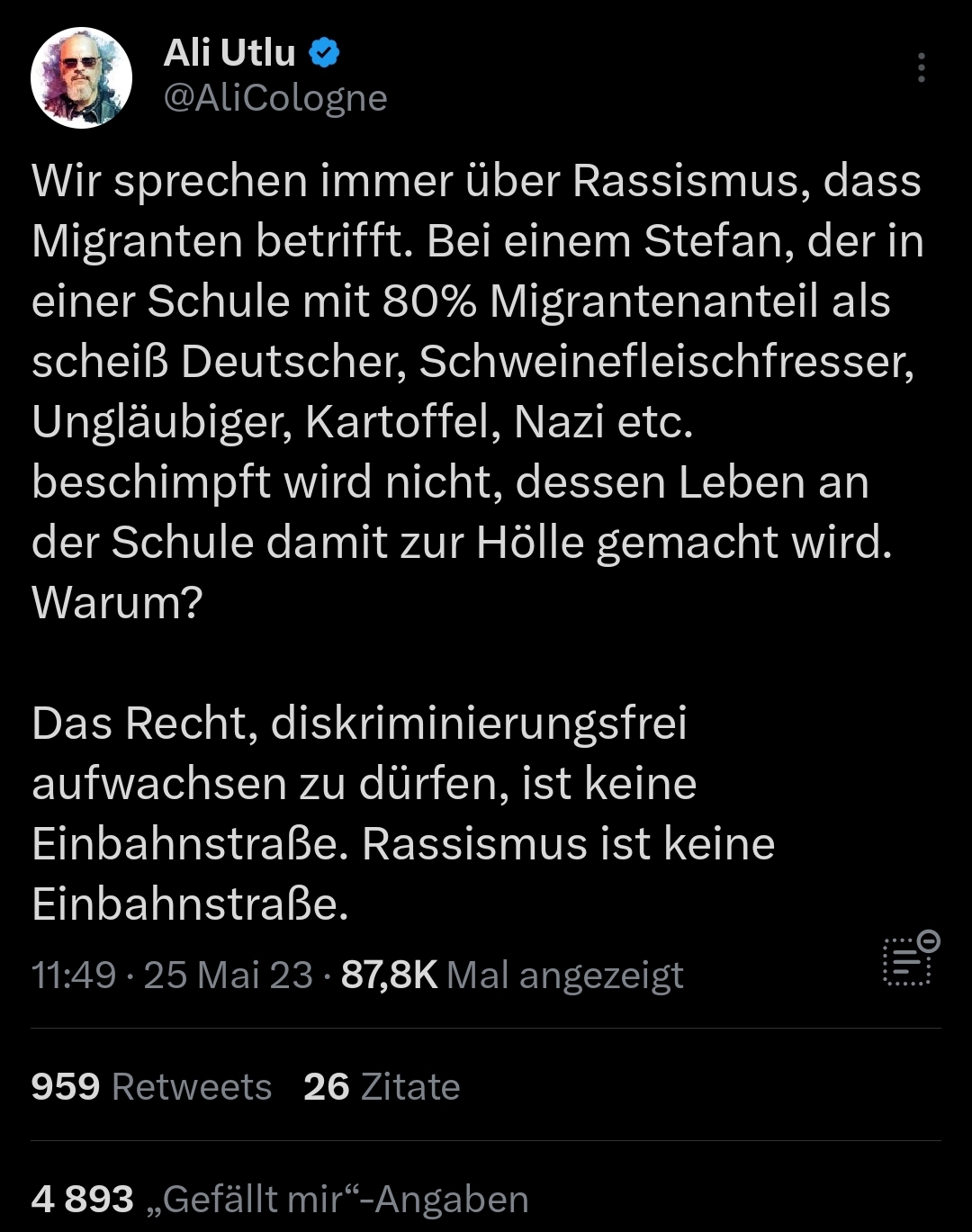Show the 4 893 Gefällt mir likes
Screen dimensions: 972x1232
(280, 1200)
